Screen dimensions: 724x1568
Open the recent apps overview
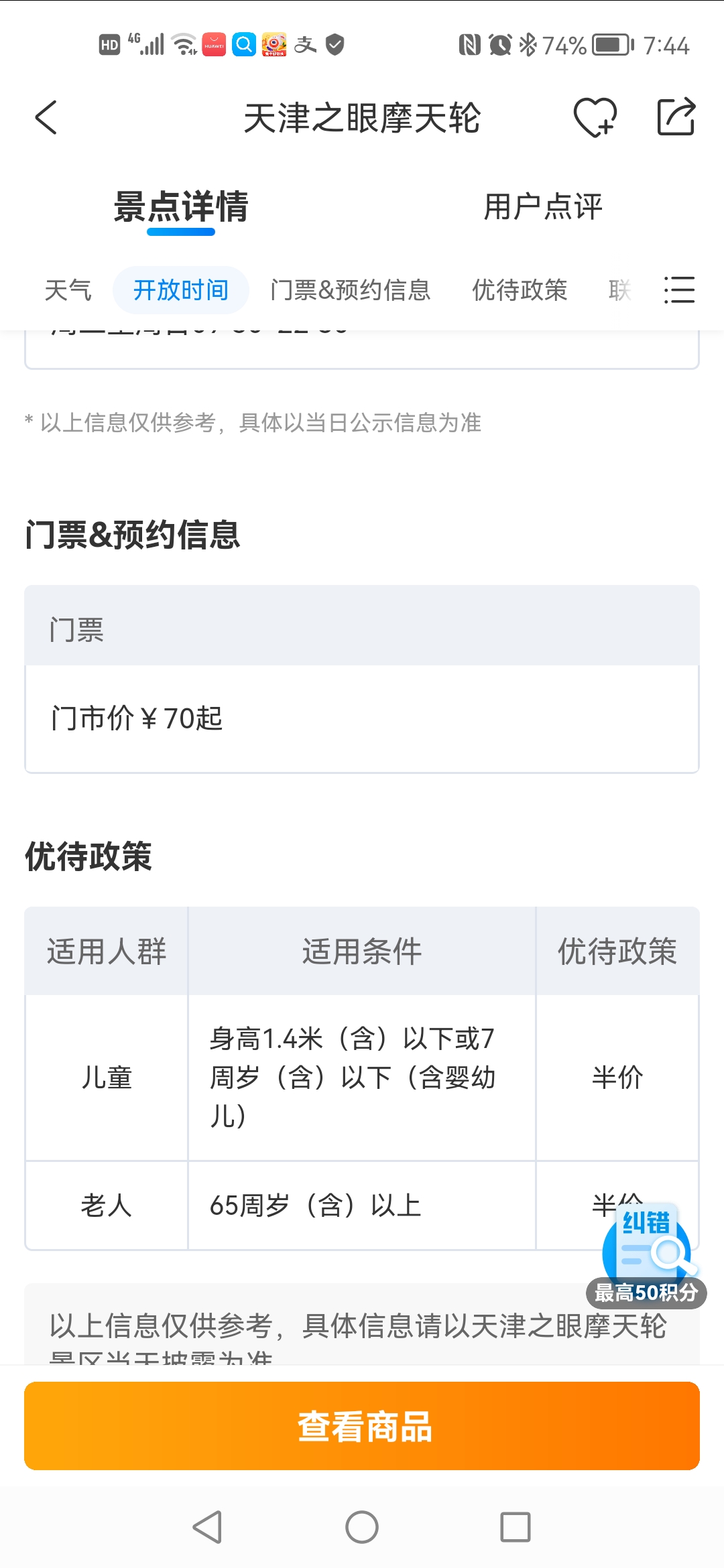(516, 1528)
